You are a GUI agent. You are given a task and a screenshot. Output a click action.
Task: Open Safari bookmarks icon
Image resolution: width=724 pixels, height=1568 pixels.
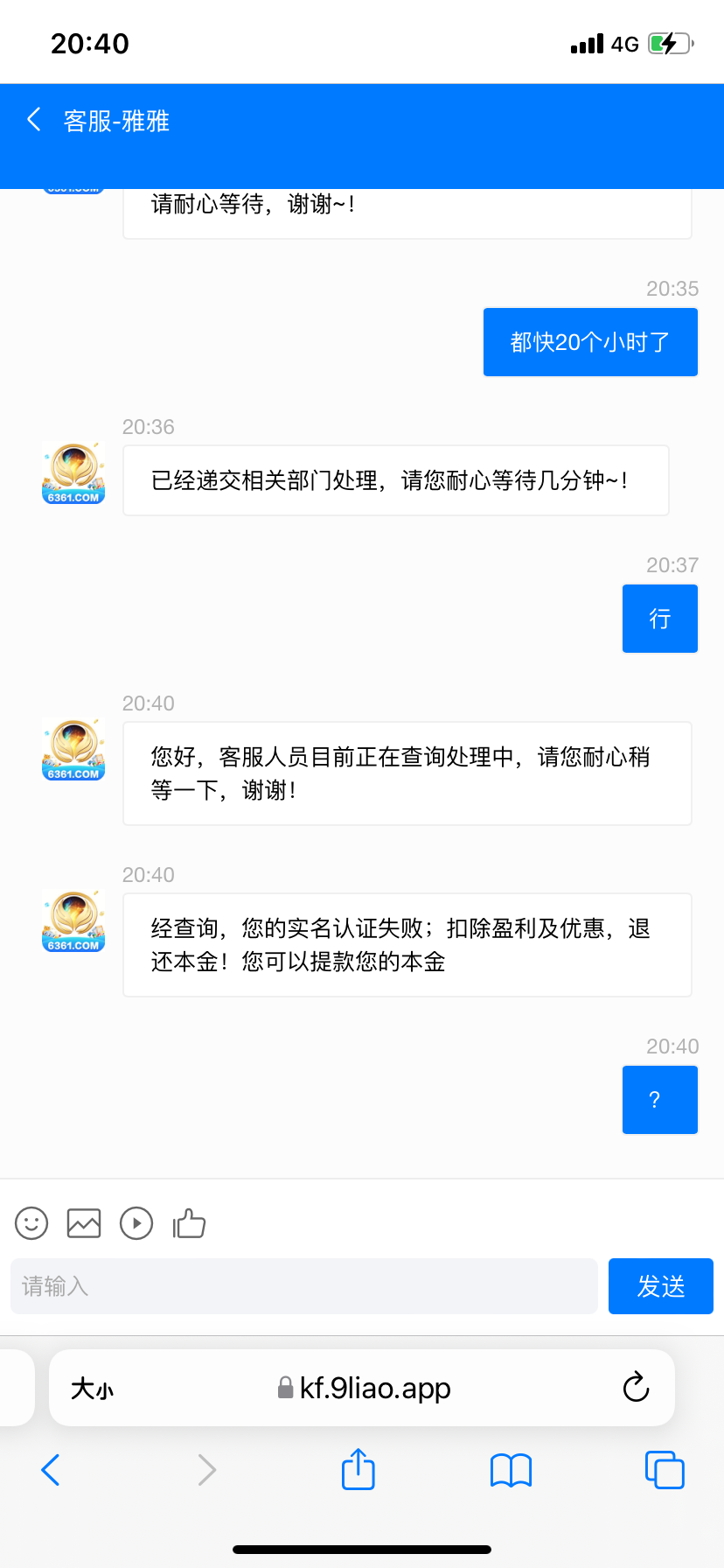(511, 1470)
